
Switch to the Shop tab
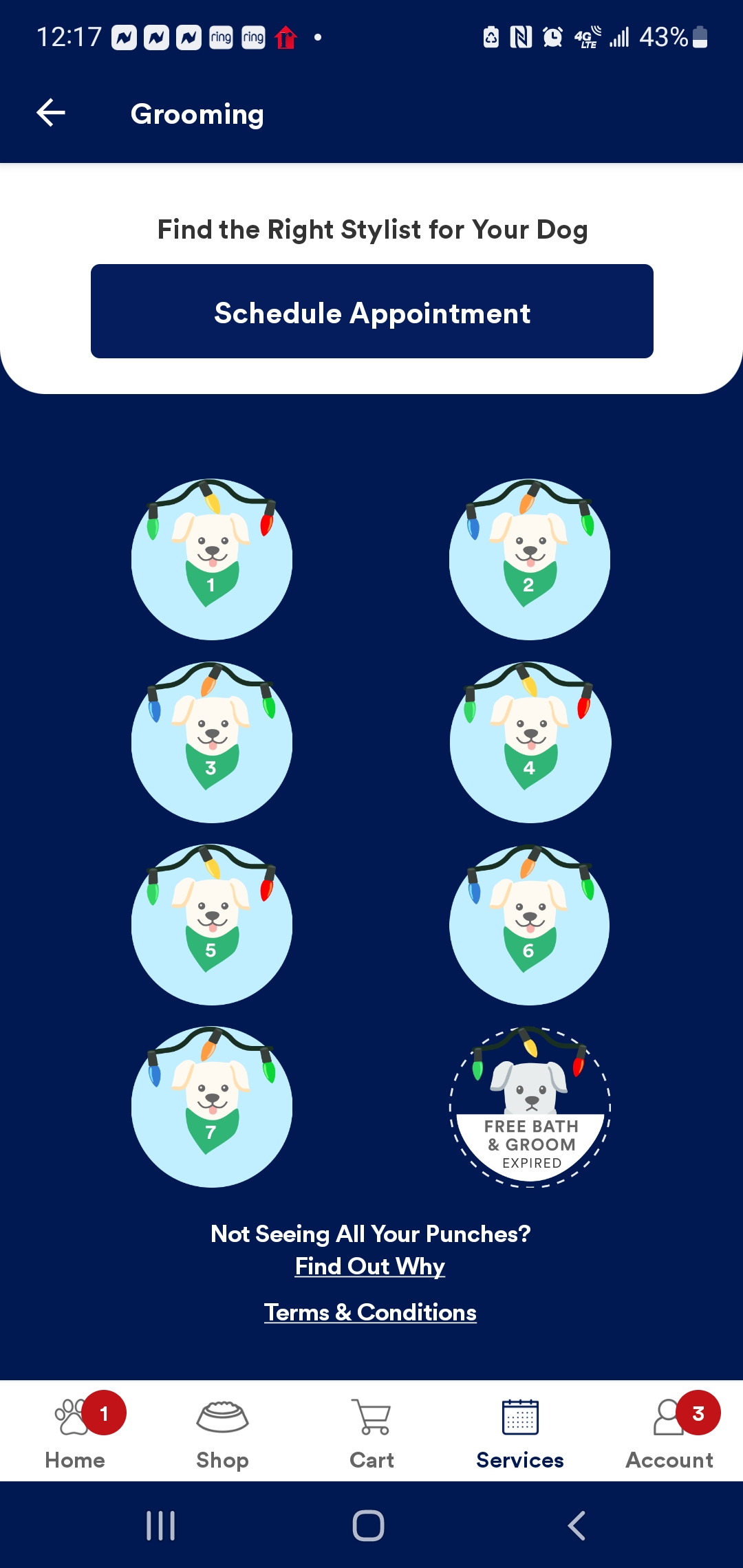pyautogui.click(x=222, y=1430)
